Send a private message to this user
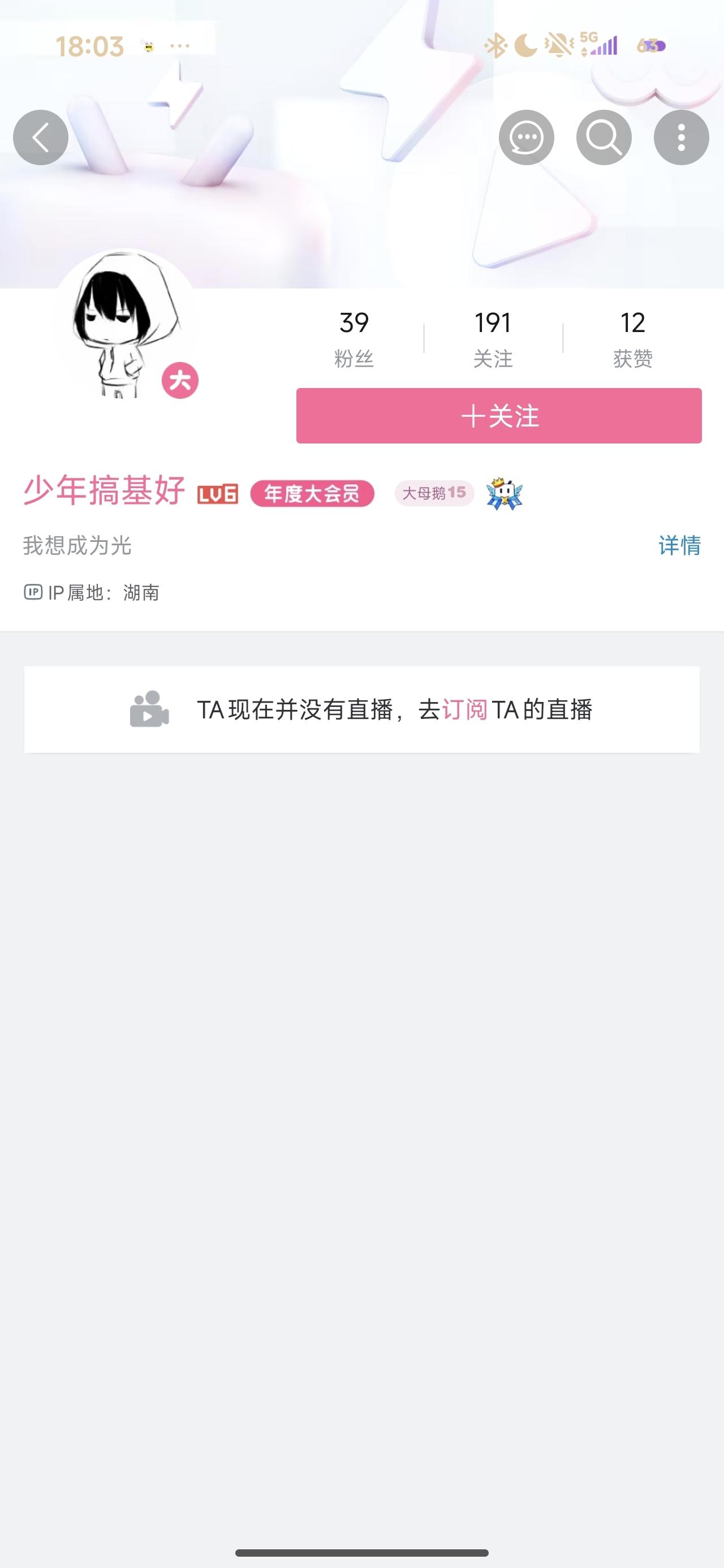Viewport: 724px width, 1568px height. click(526, 137)
